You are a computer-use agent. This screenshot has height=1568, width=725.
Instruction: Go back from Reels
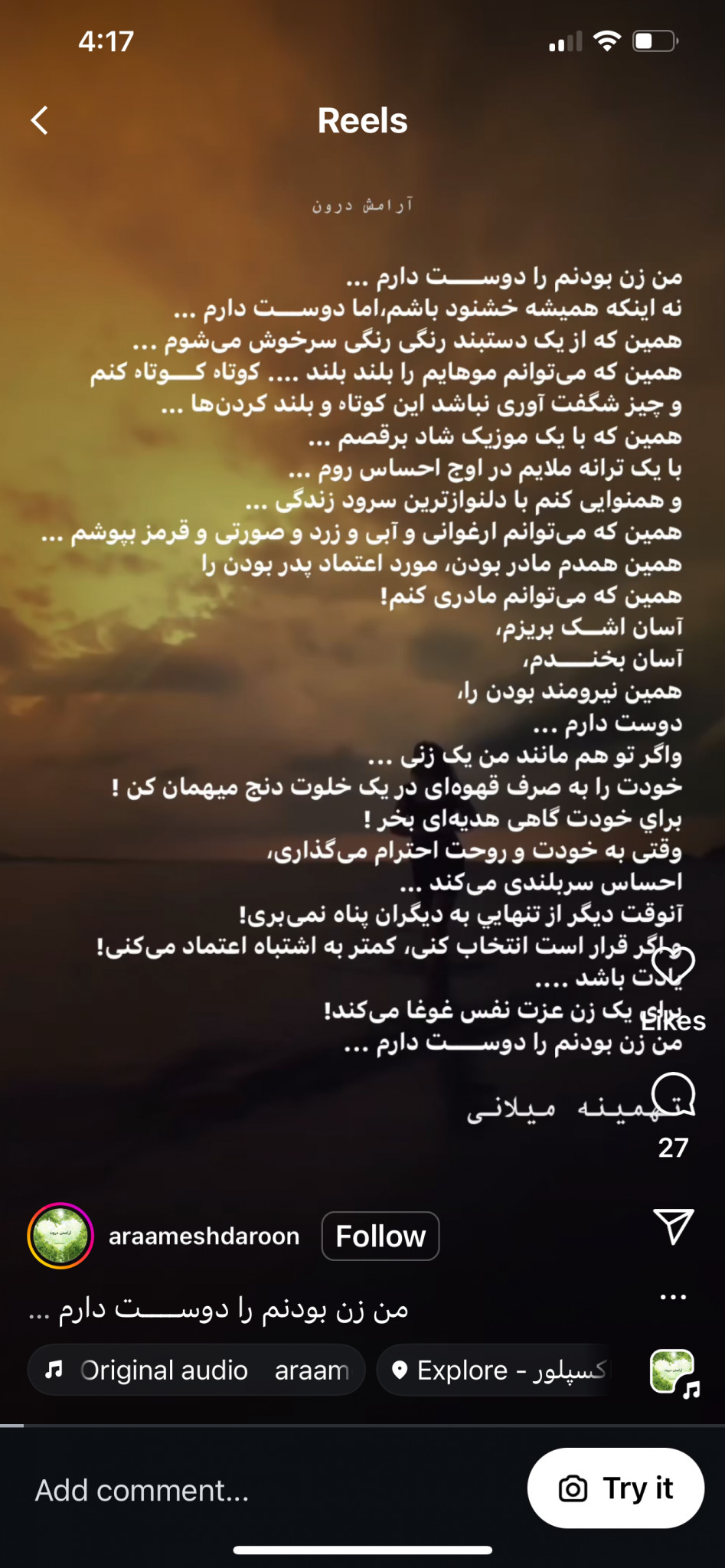pos(40,120)
